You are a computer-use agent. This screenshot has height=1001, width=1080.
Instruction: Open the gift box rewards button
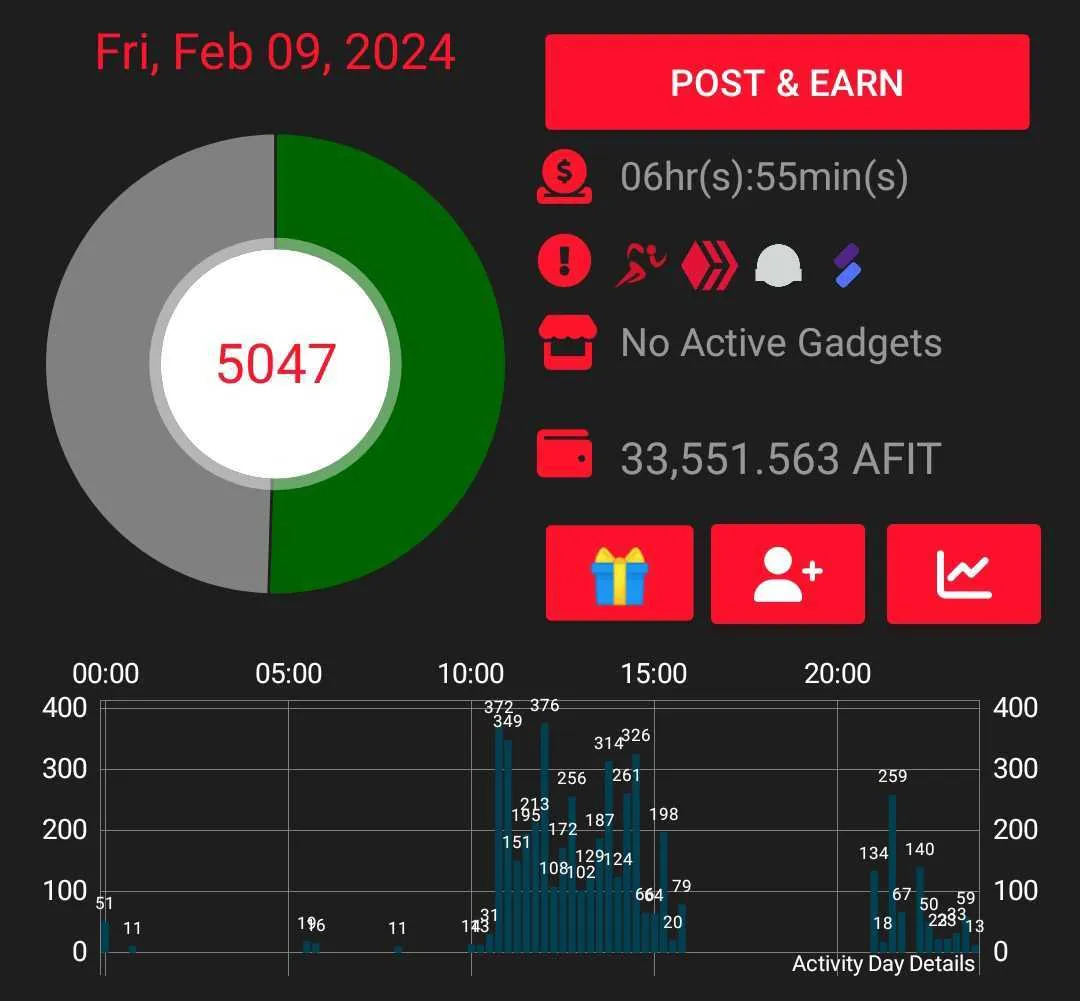pyautogui.click(x=619, y=574)
